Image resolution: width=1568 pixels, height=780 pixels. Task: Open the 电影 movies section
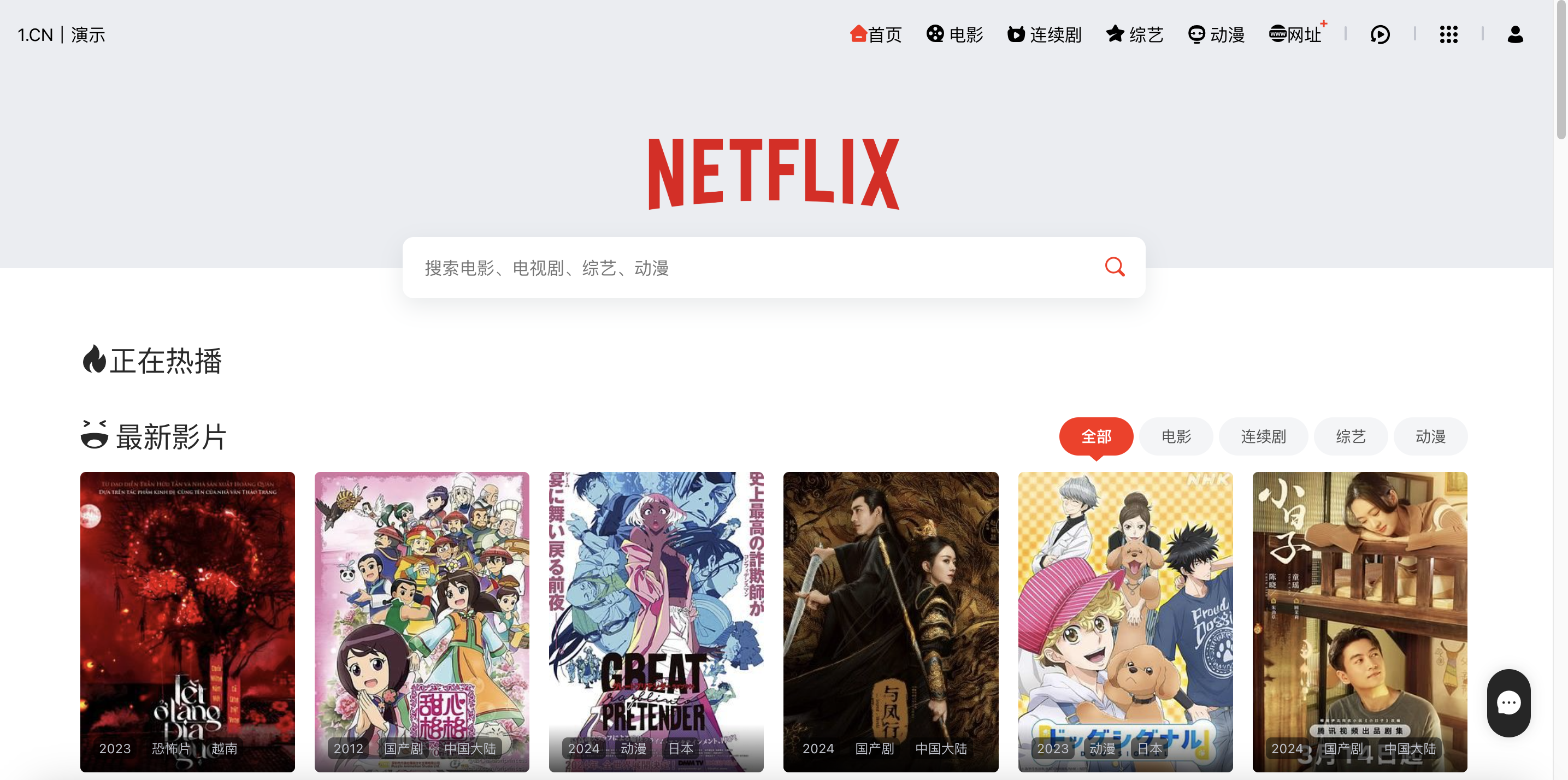tap(954, 34)
